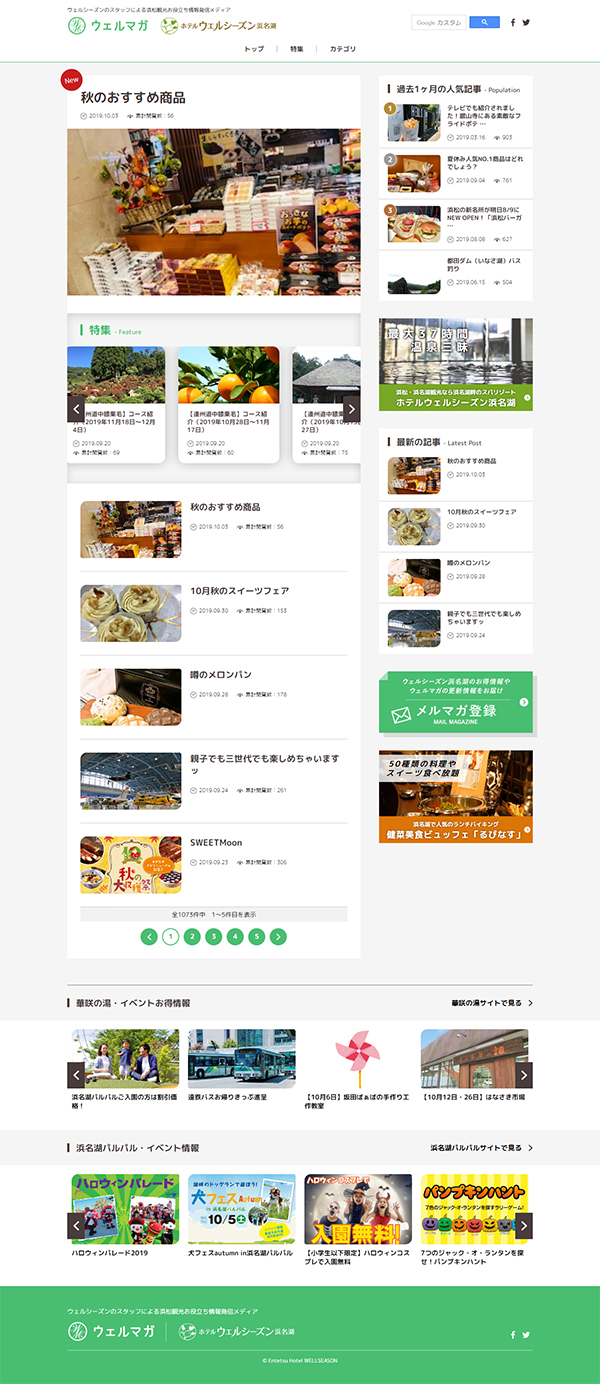Screen dimensions: 600x1384
Task: Go to the next page of articles
Action: click(278, 937)
